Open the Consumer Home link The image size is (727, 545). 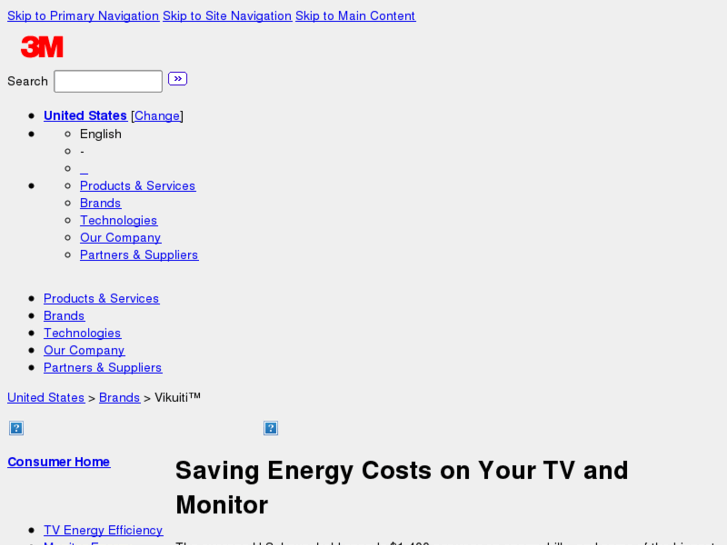59,462
